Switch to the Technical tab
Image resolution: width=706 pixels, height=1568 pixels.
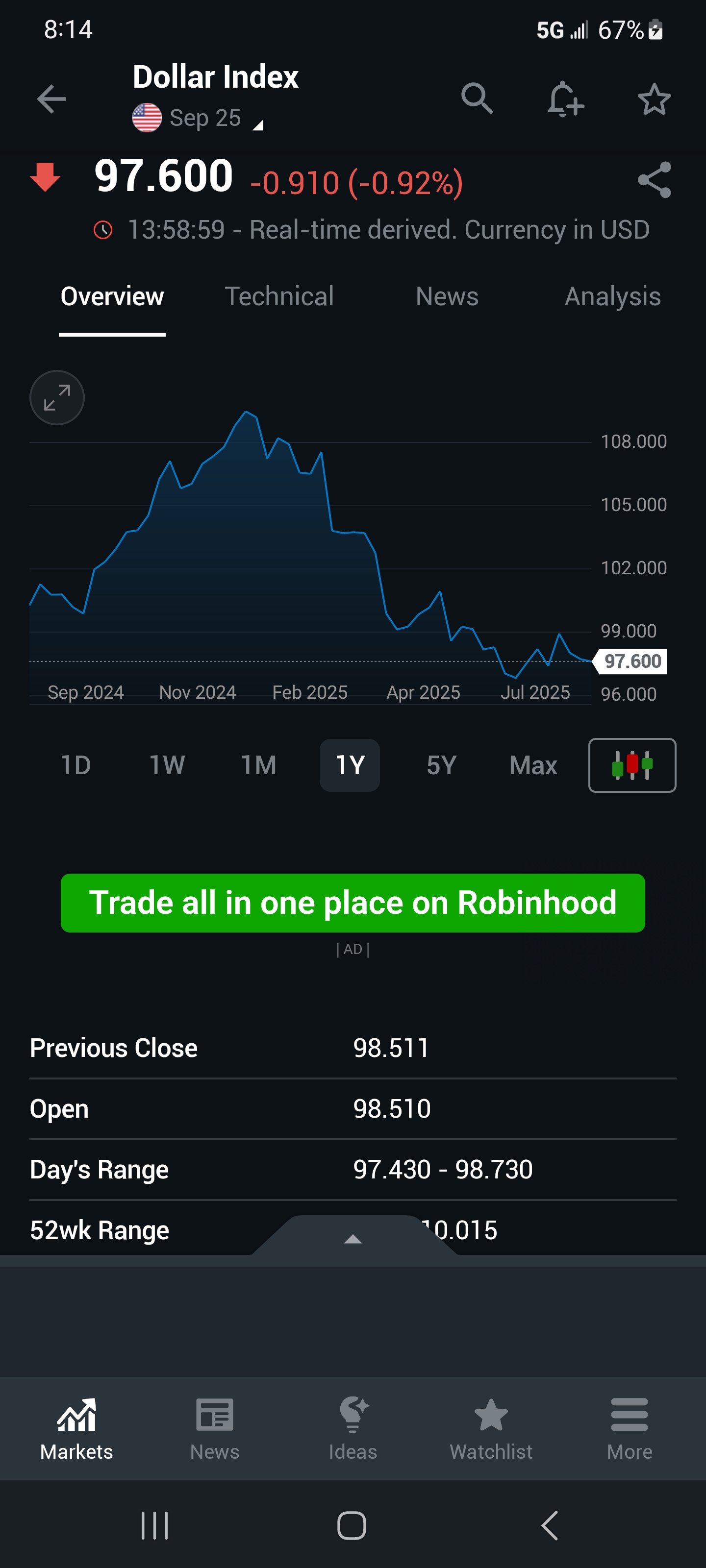pyautogui.click(x=279, y=297)
